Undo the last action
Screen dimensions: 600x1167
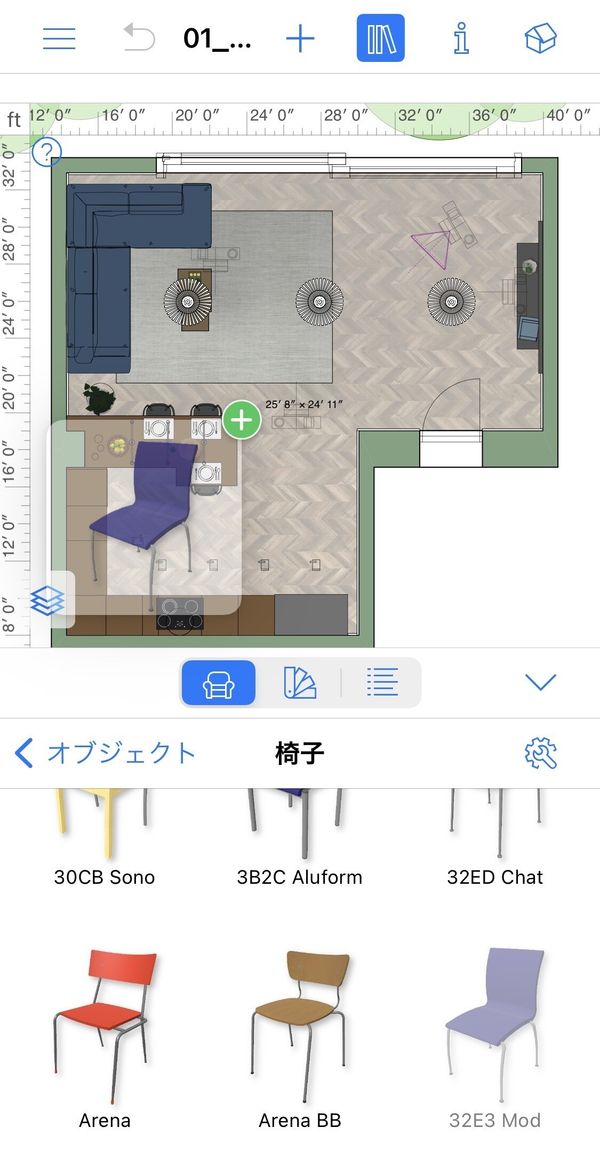click(138, 37)
